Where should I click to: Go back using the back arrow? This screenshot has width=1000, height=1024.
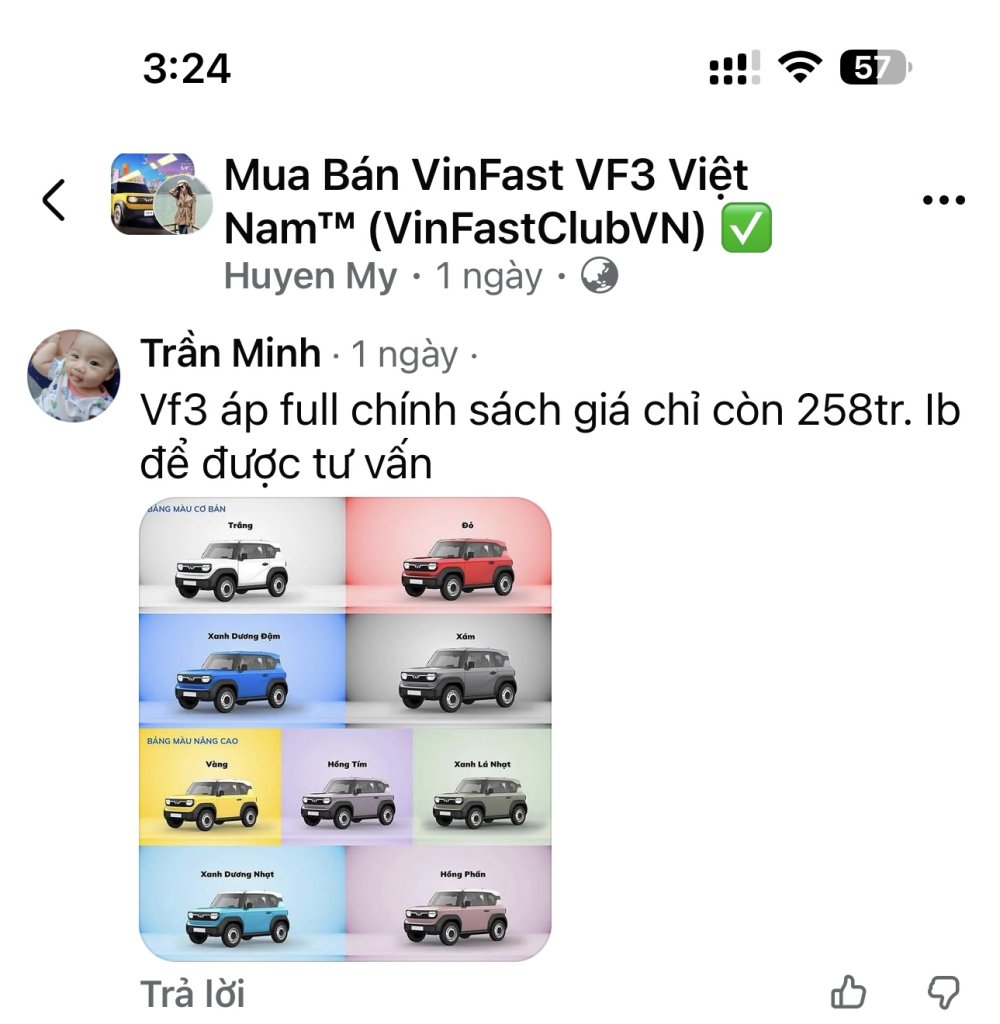coord(54,200)
